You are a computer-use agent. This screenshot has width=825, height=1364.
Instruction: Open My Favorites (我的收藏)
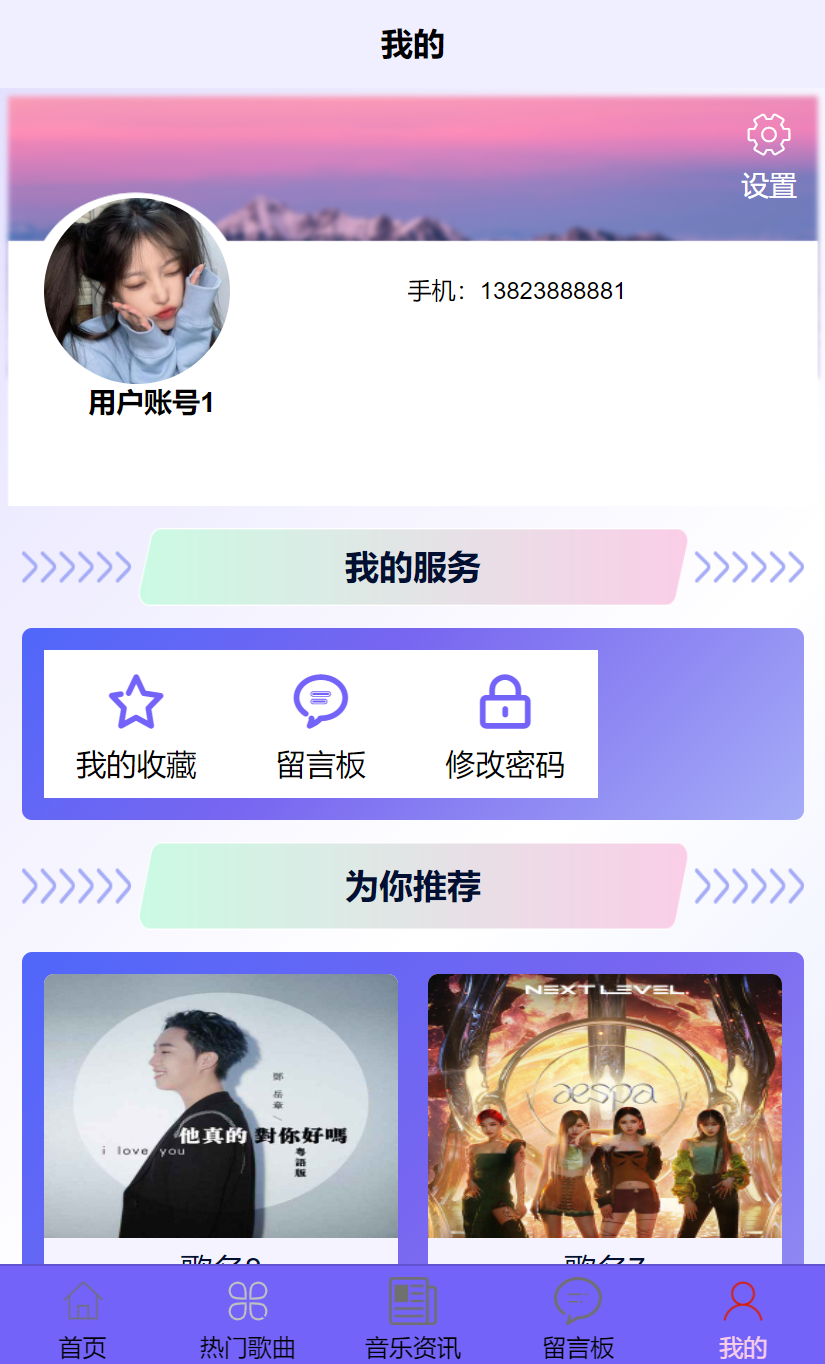(136, 725)
